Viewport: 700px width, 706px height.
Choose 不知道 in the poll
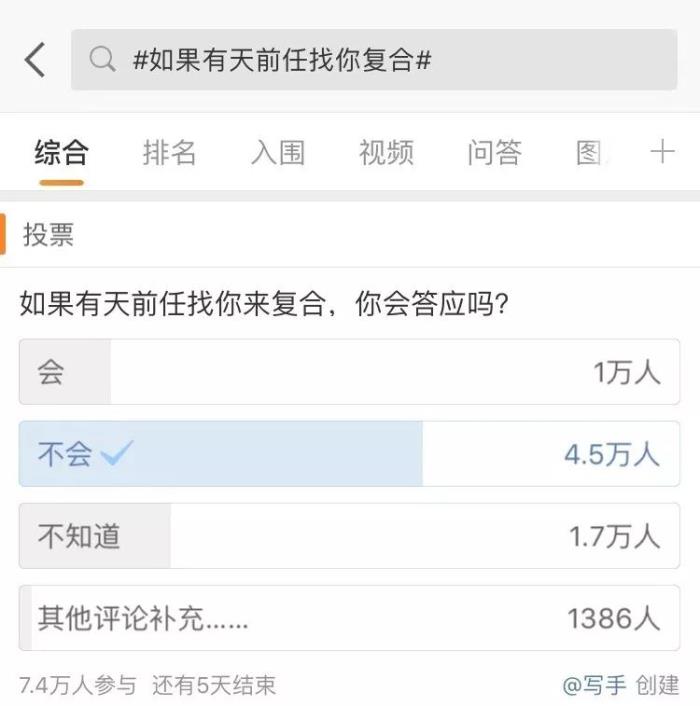[x=349, y=536]
